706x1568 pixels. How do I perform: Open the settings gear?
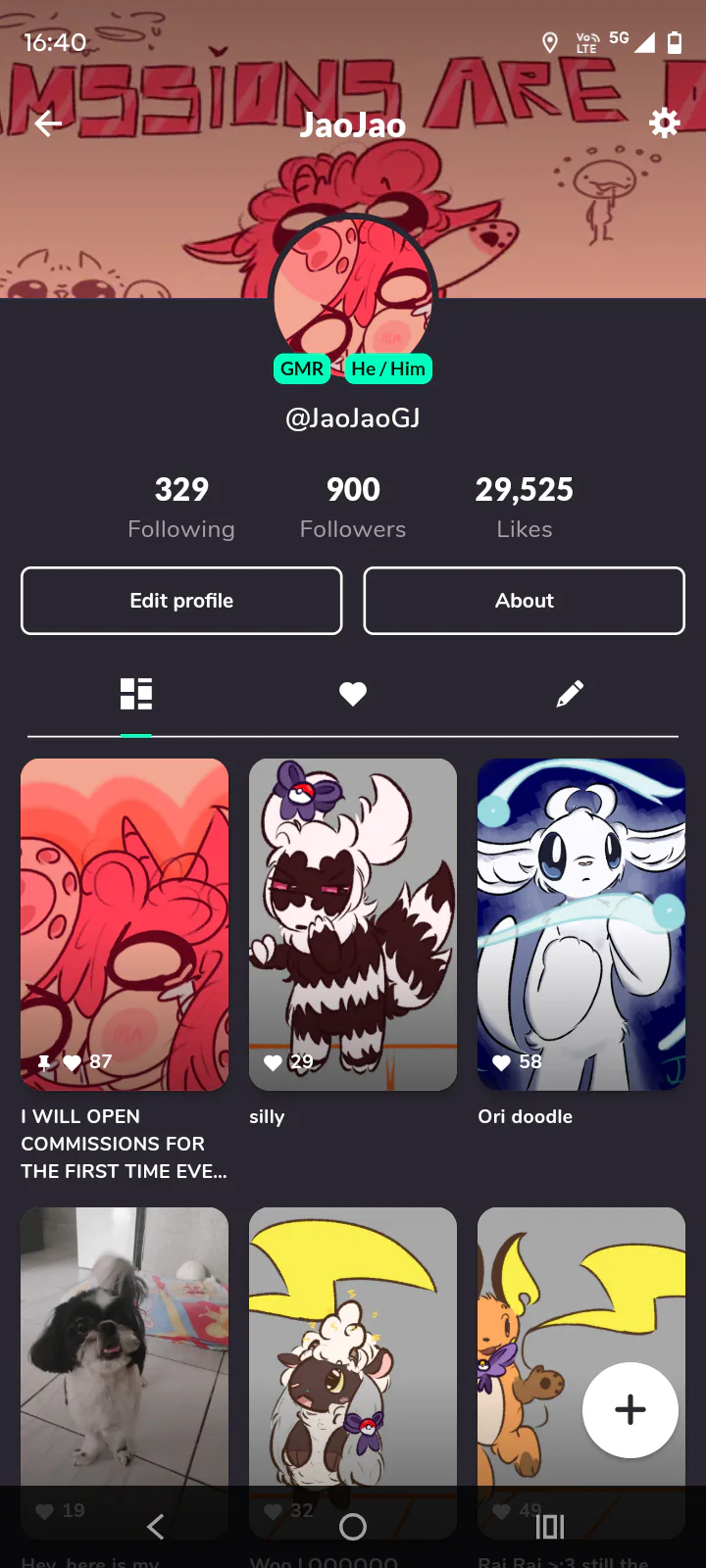tap(664, 123)
